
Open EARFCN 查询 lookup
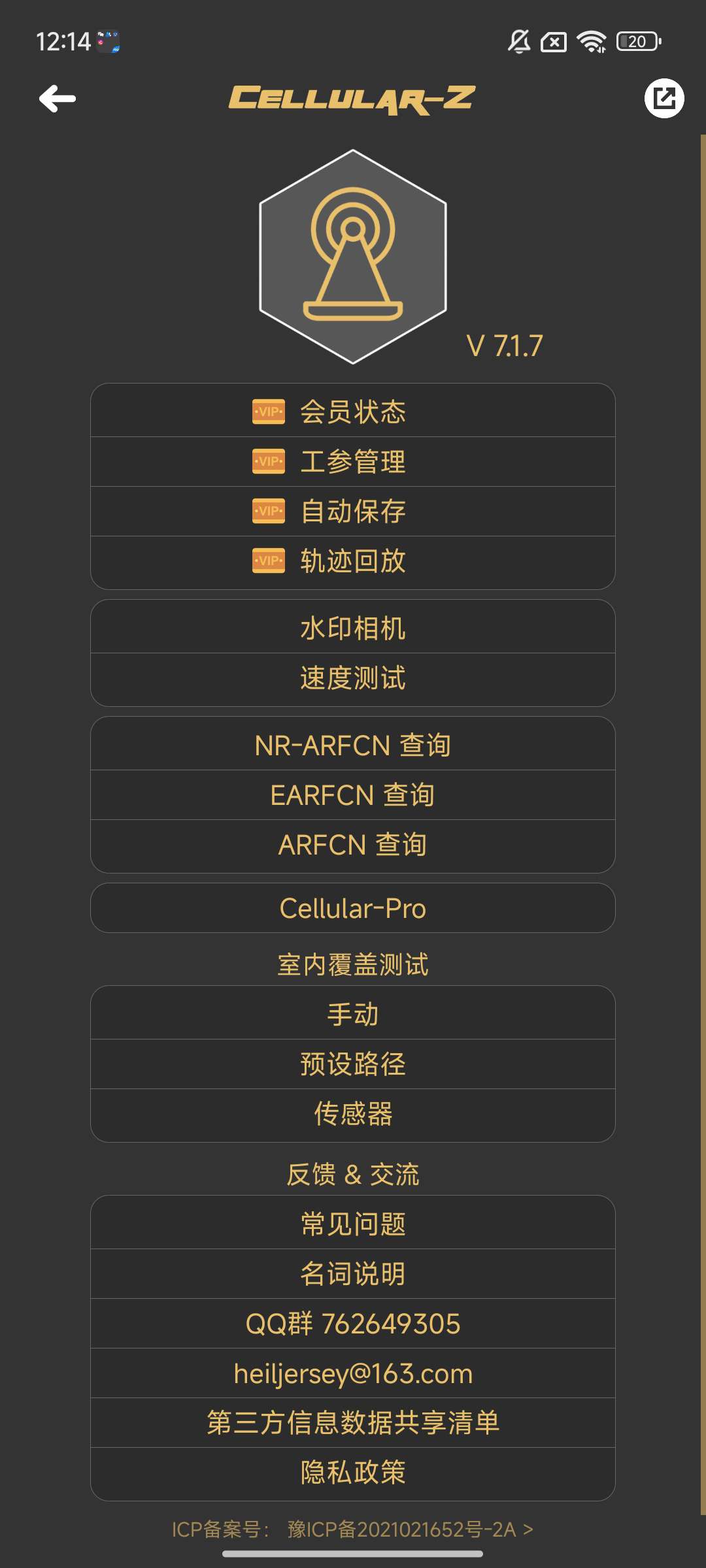click(353, 795)
